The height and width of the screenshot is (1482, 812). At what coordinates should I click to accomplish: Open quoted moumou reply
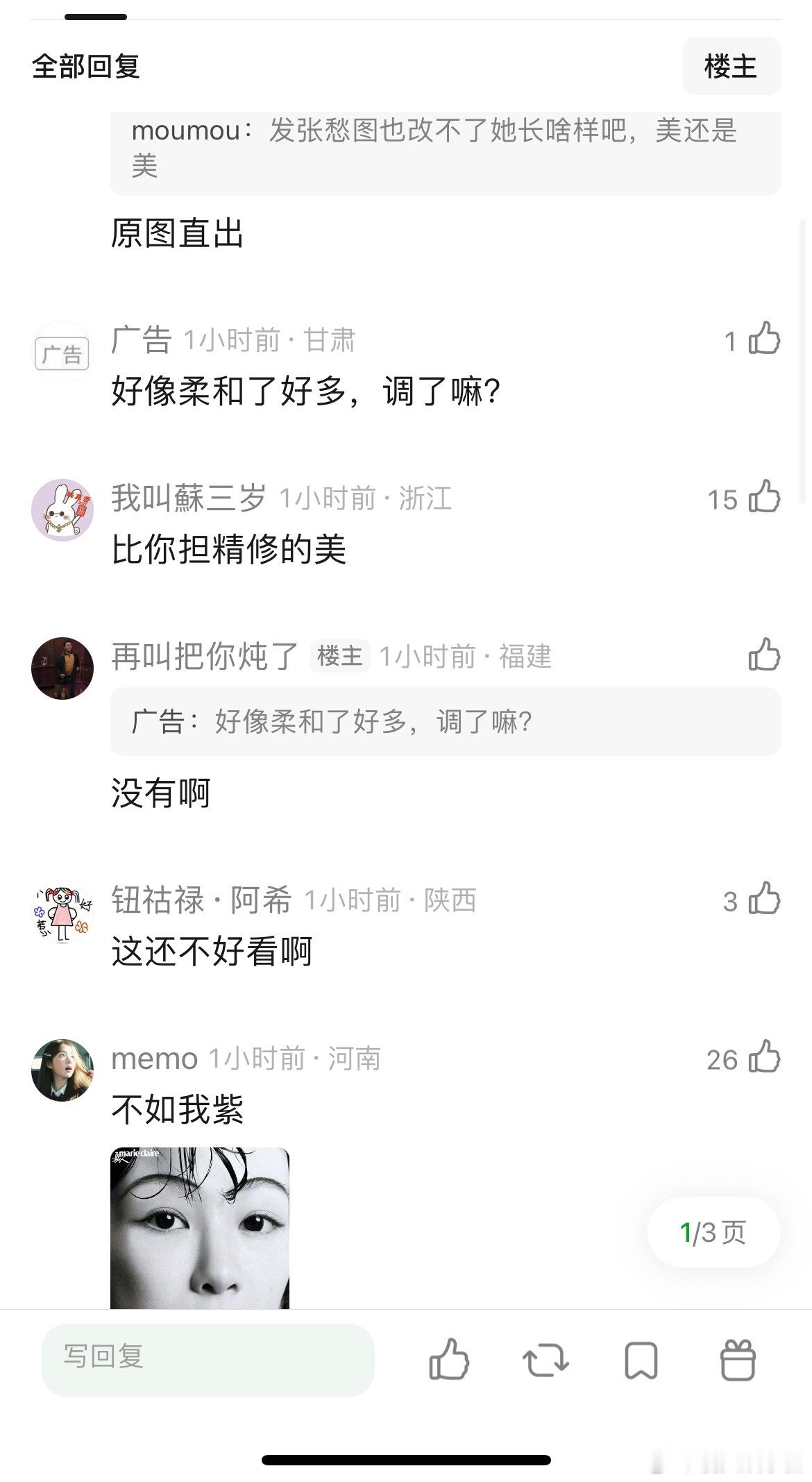point(445,148)
